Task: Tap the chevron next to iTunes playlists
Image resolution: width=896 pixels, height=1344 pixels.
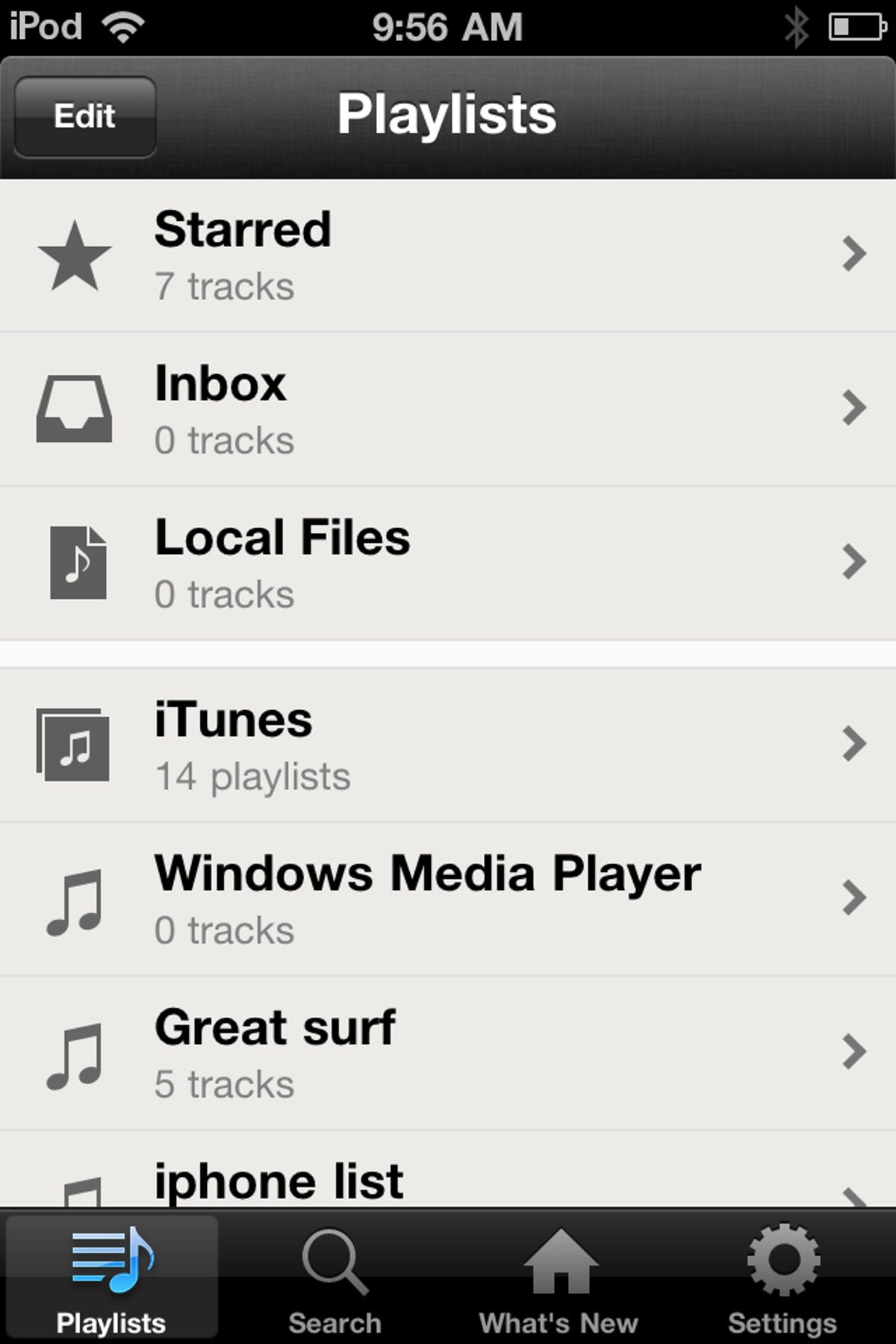Action: pos(853,743)
